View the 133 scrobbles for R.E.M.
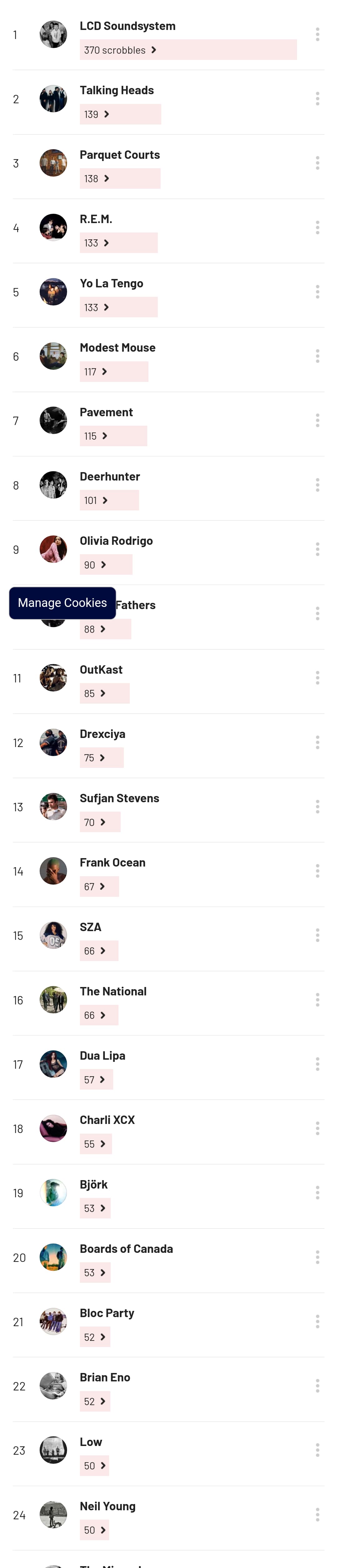 (x=96, y=243)
